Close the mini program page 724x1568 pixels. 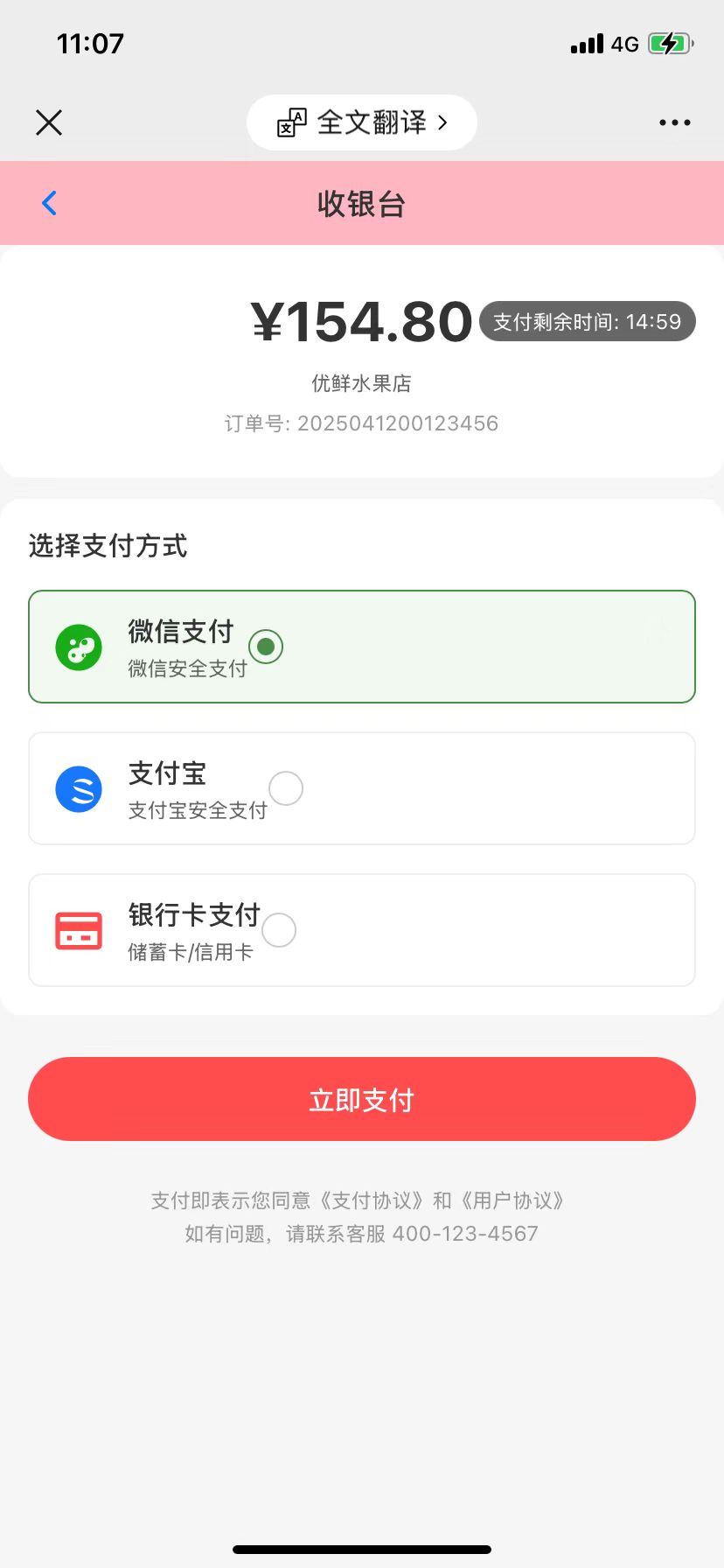coord(49,122)
